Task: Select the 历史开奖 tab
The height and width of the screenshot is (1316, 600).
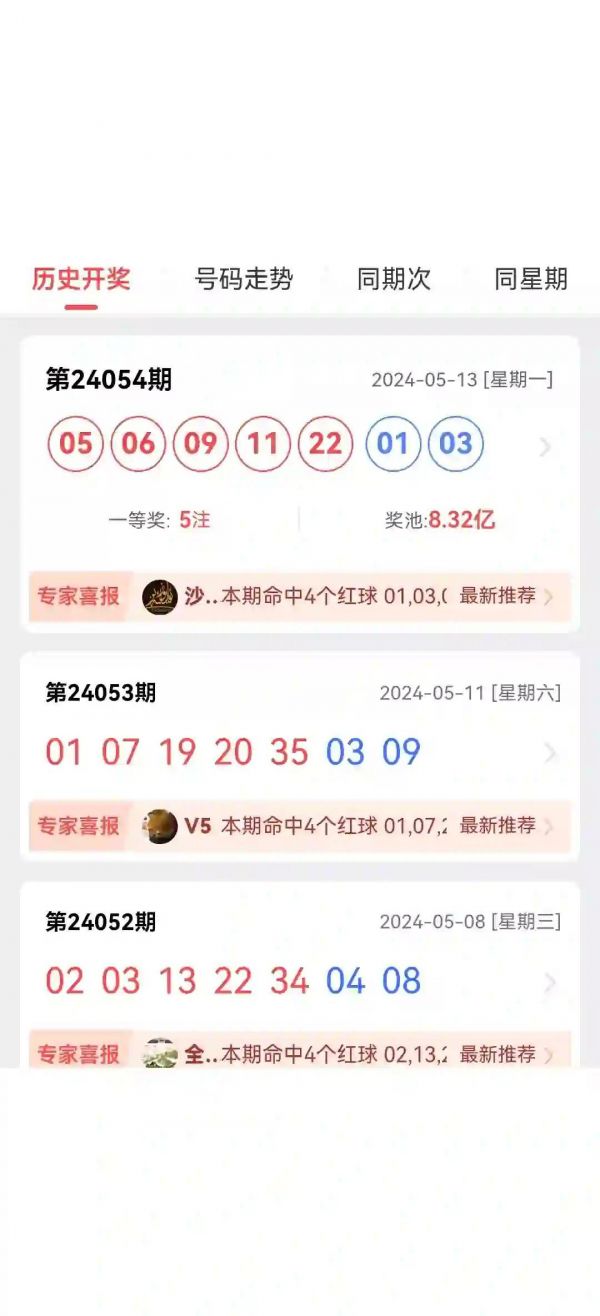Action: point(81,278)
